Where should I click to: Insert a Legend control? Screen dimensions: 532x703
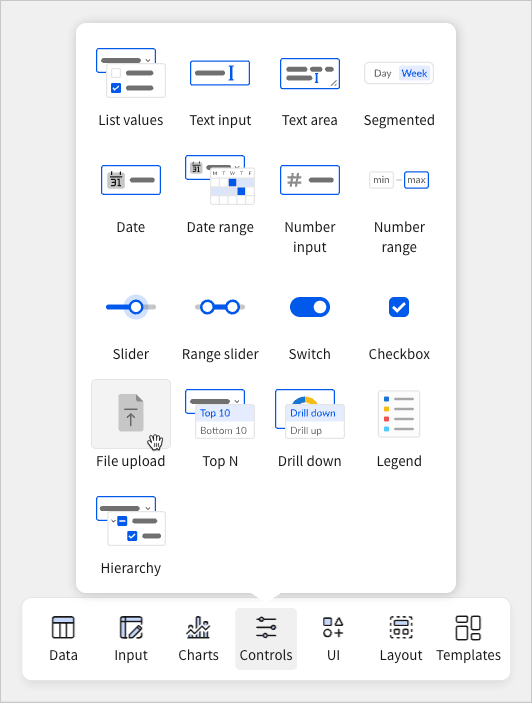click(399, 429)
